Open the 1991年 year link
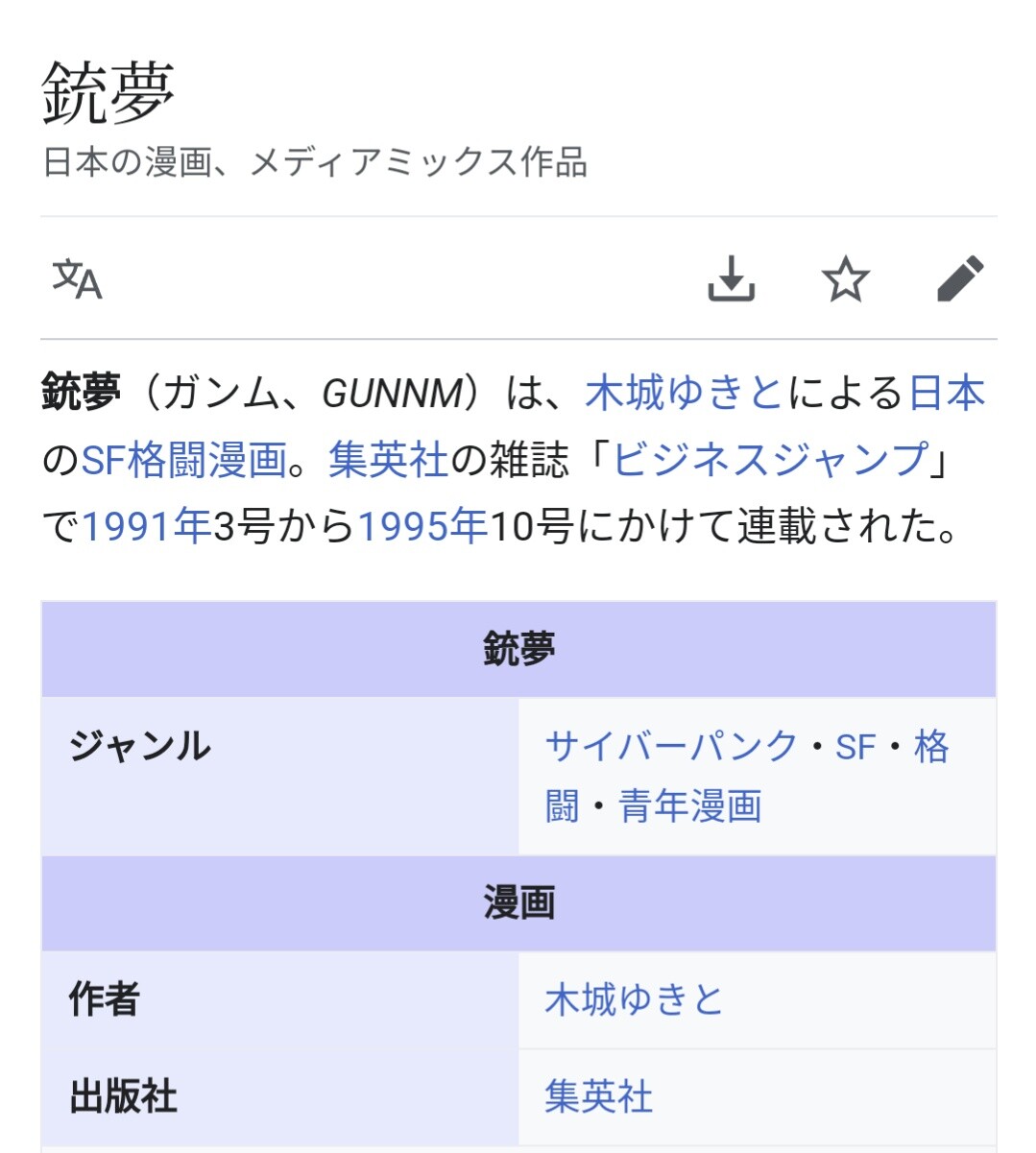1036x1153 pixels. pos(146,526)
